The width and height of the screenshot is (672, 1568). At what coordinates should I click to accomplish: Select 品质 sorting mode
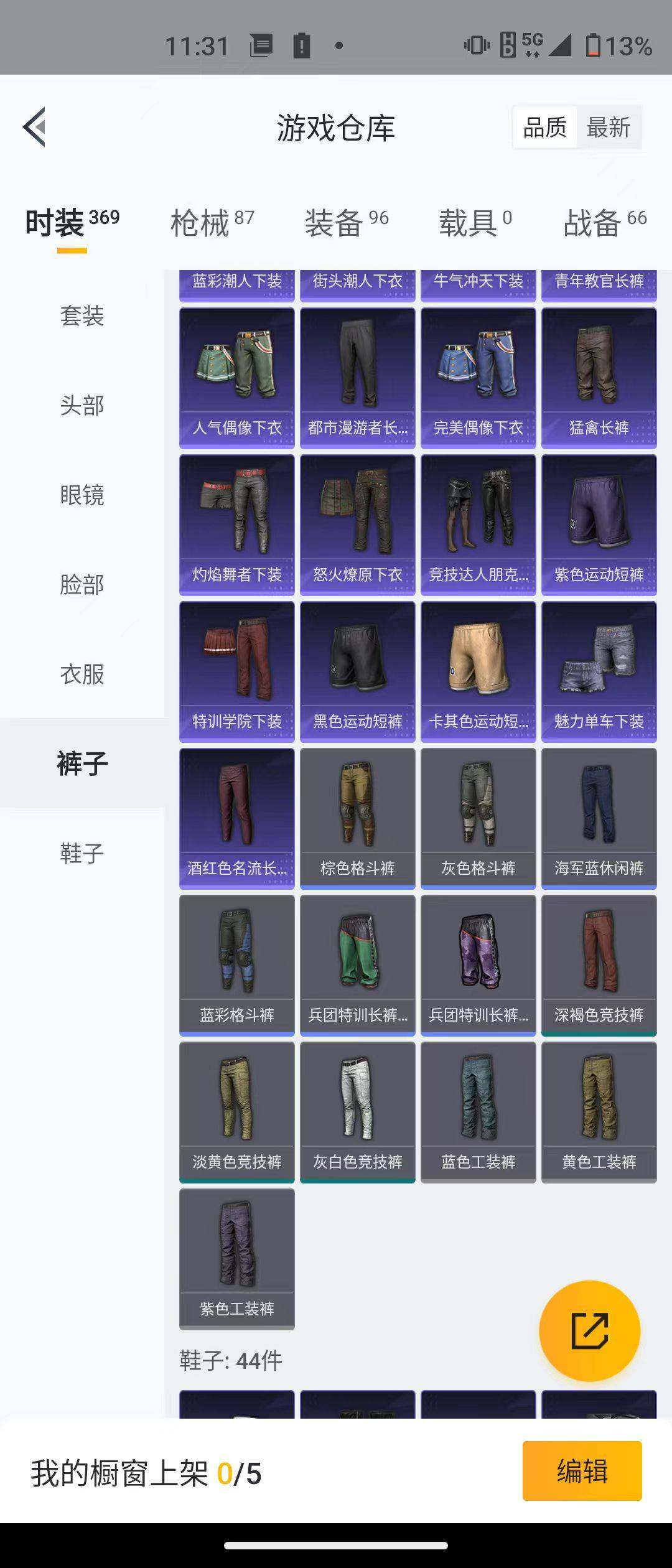(x=544, y=128)
